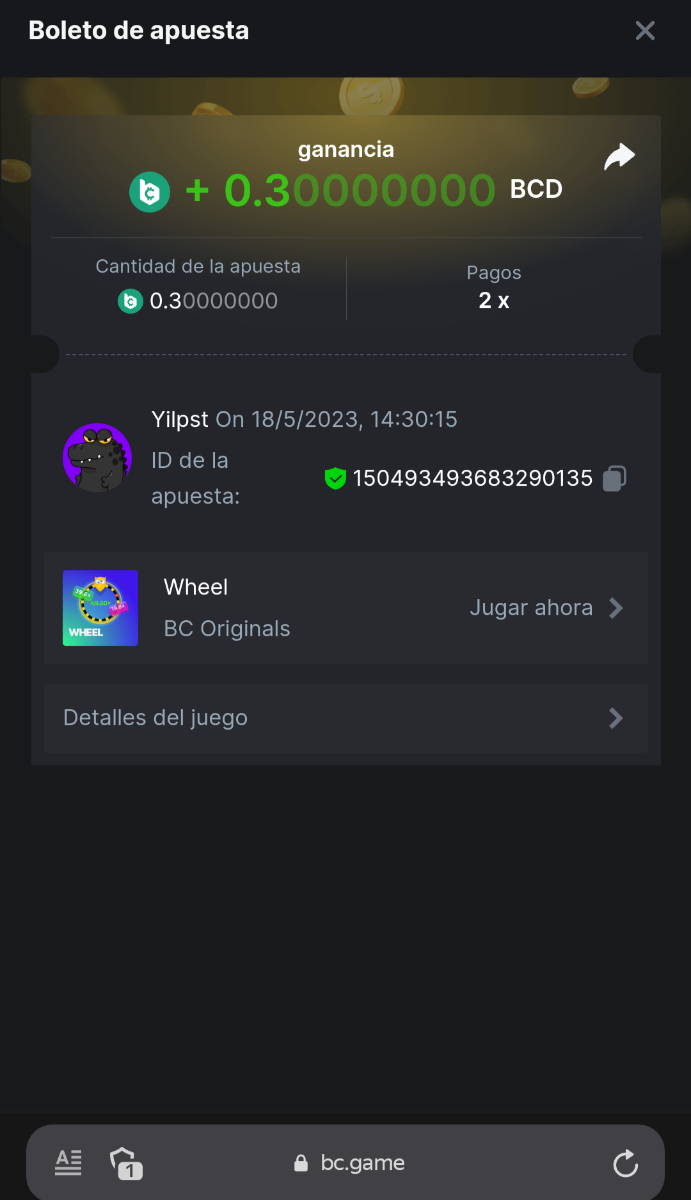Open the bc.game address bar
This screenshot has height=1200, width=691.
(350, 1163)
